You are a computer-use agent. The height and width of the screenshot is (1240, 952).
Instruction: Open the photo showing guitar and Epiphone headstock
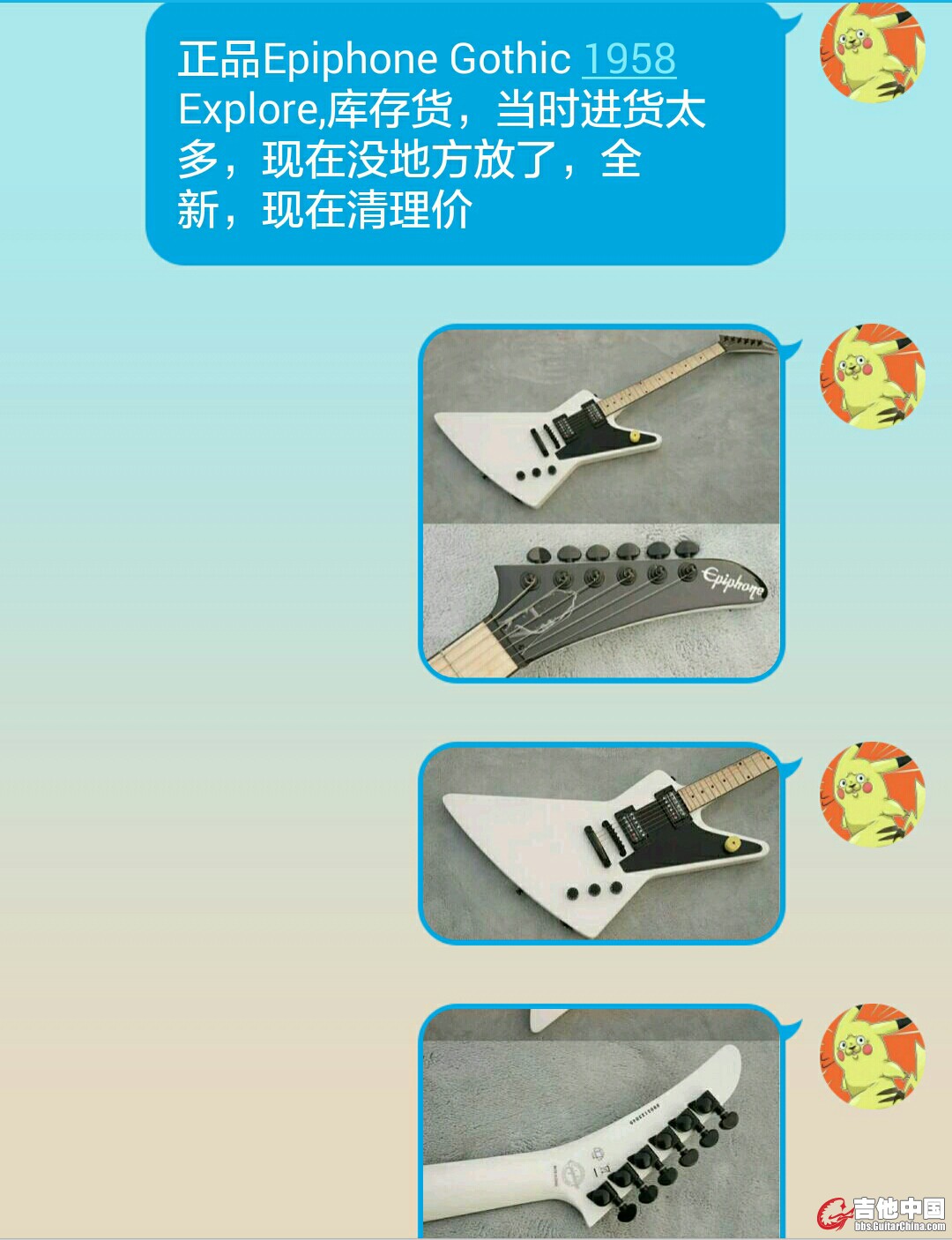click(x=601, y=503)
